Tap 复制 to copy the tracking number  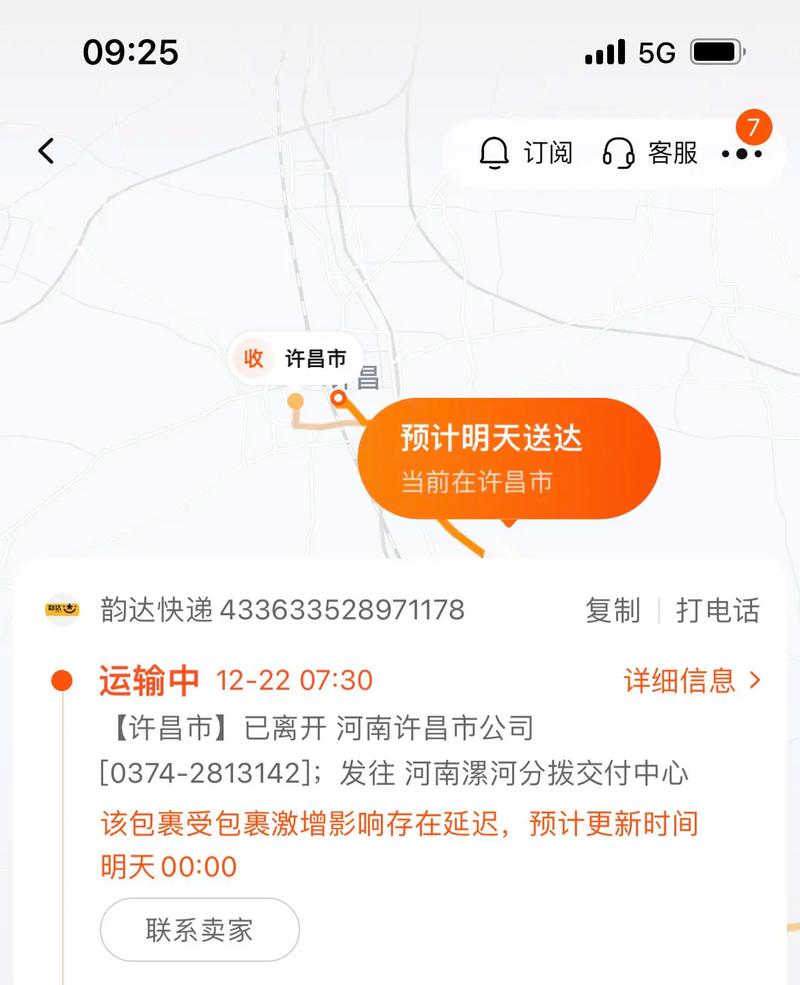click(x=612, y=610)
